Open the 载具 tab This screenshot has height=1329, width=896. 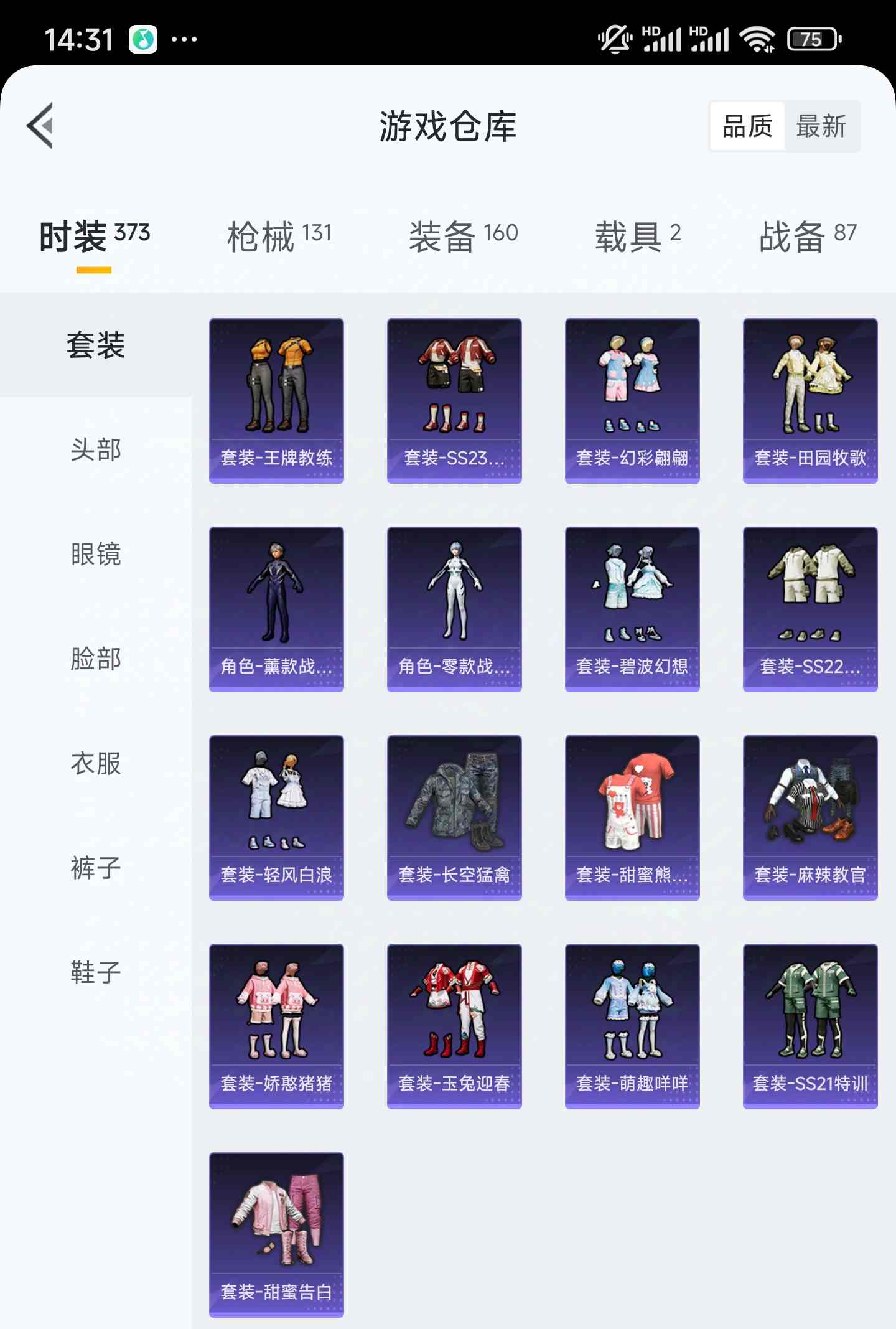[x=638, y=237]
